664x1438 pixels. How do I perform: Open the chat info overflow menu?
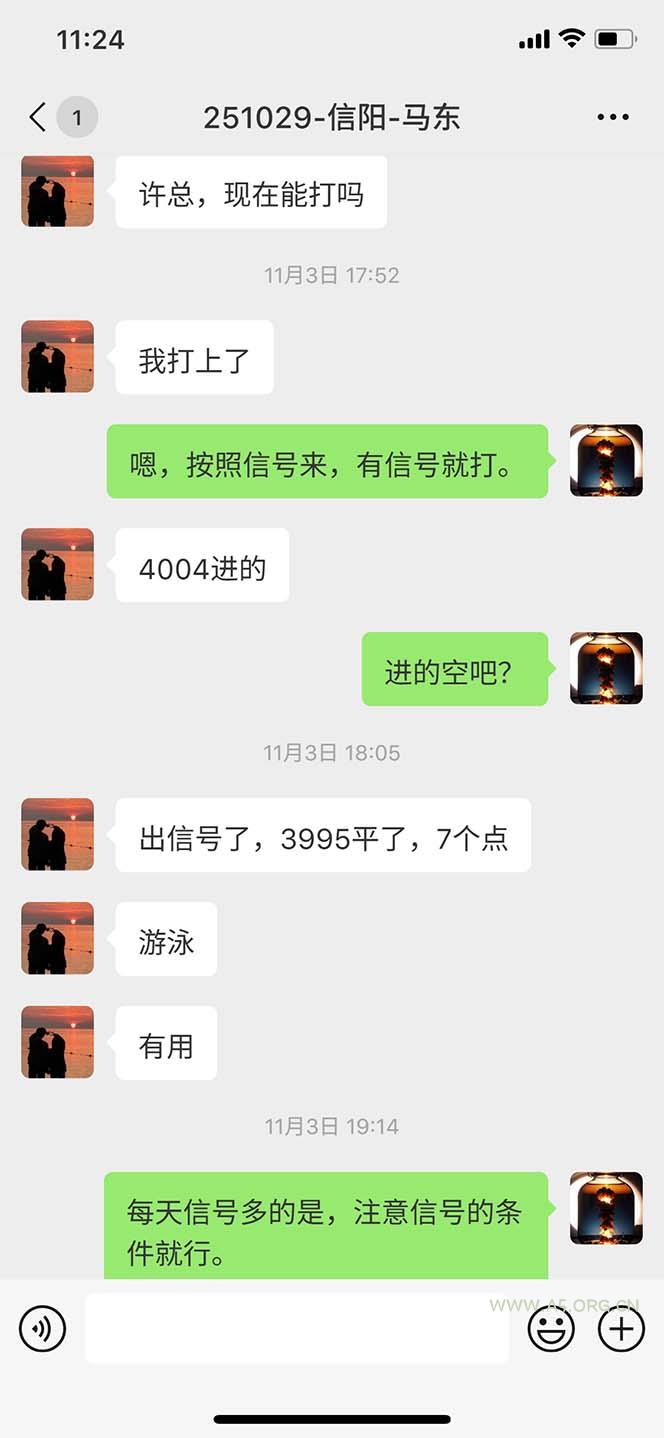612,118
